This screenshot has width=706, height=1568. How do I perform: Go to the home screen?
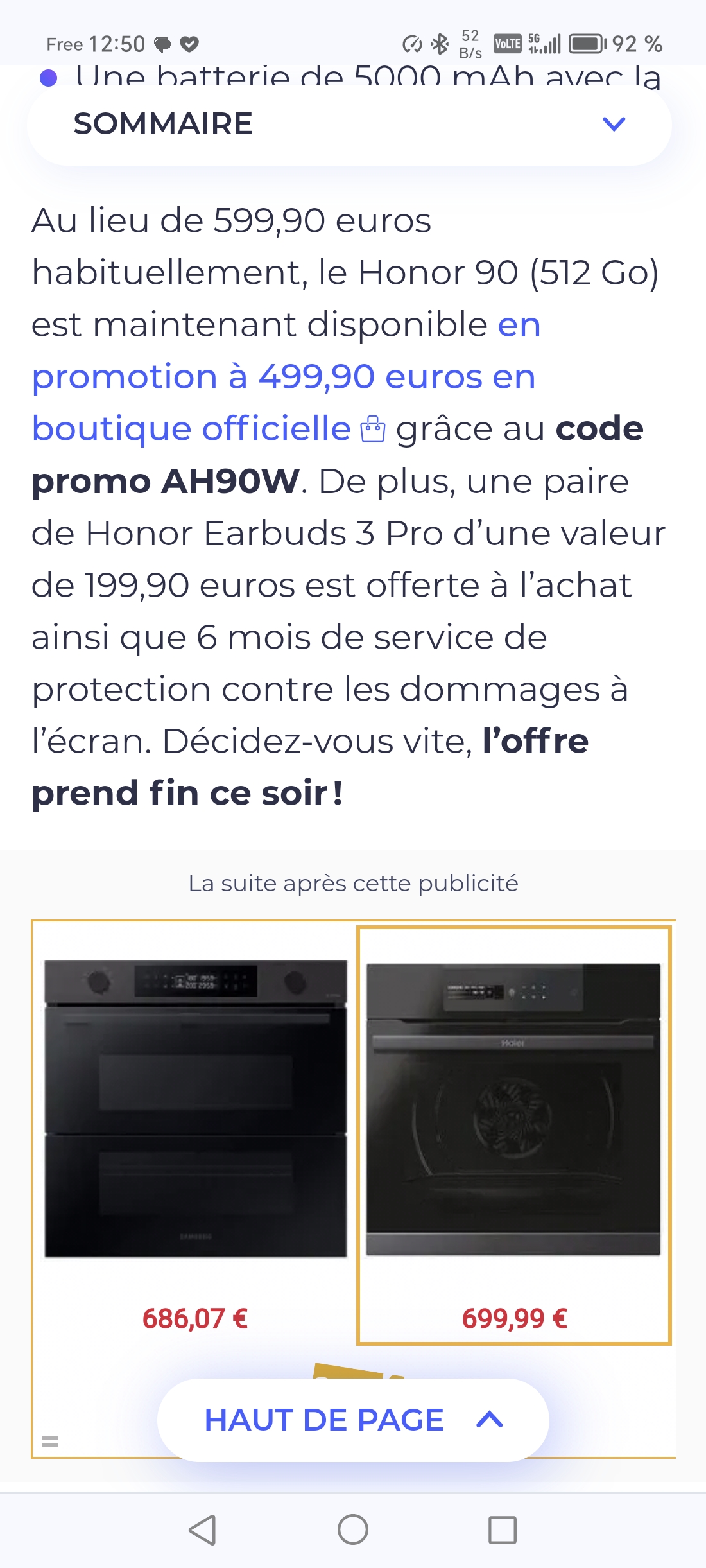[353, 1529]
